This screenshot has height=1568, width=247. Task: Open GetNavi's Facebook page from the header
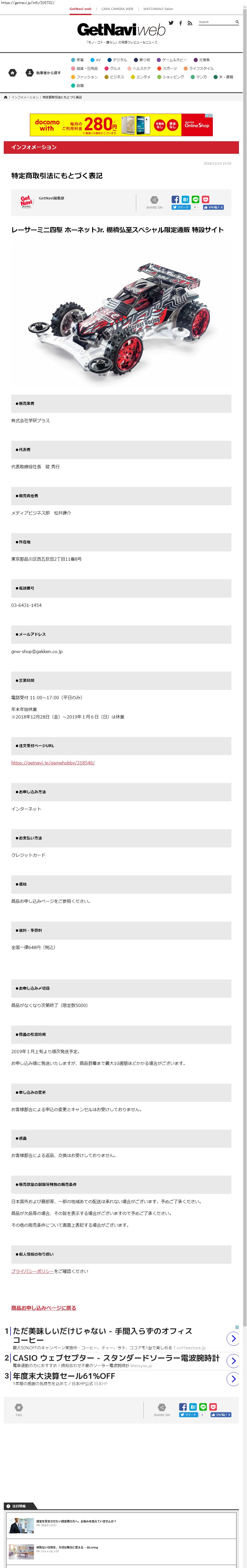pyautogui.click(x=180, y=23)
